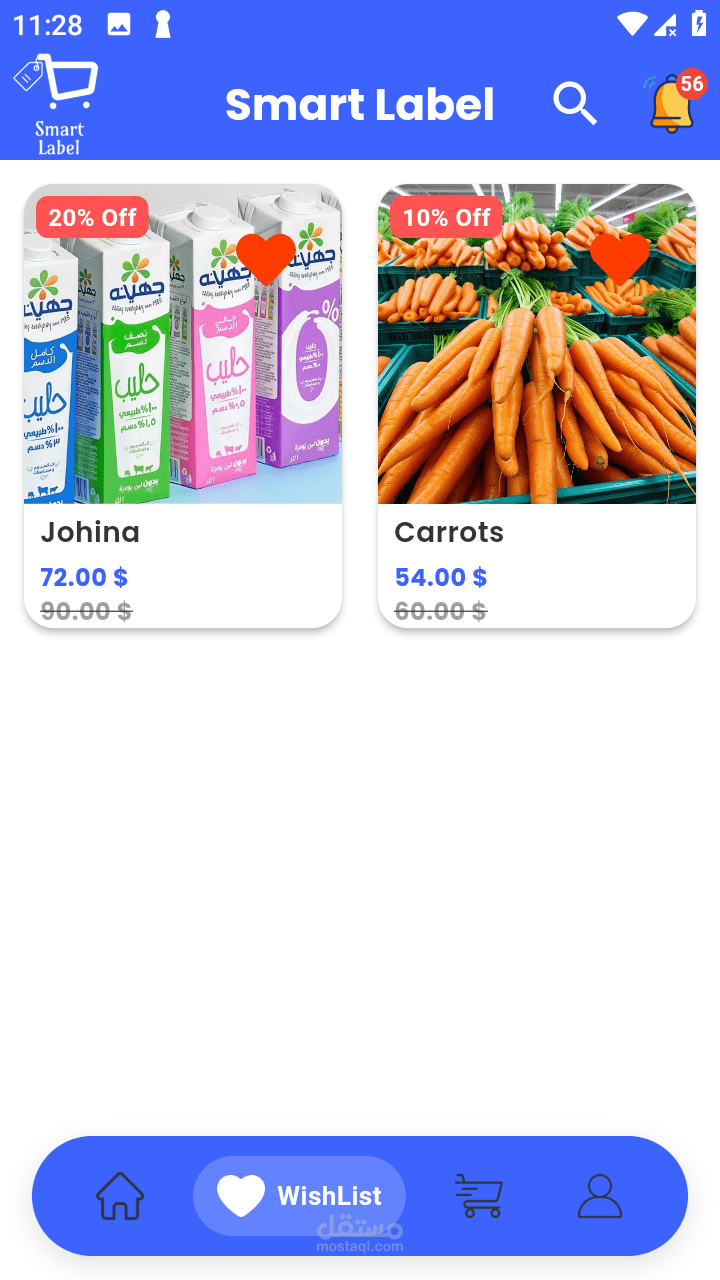Image resolution: width=720 pixels, height=1280 pixels.
Task: Unfavorite the Carrots item
Action: [x=620, y=258]
